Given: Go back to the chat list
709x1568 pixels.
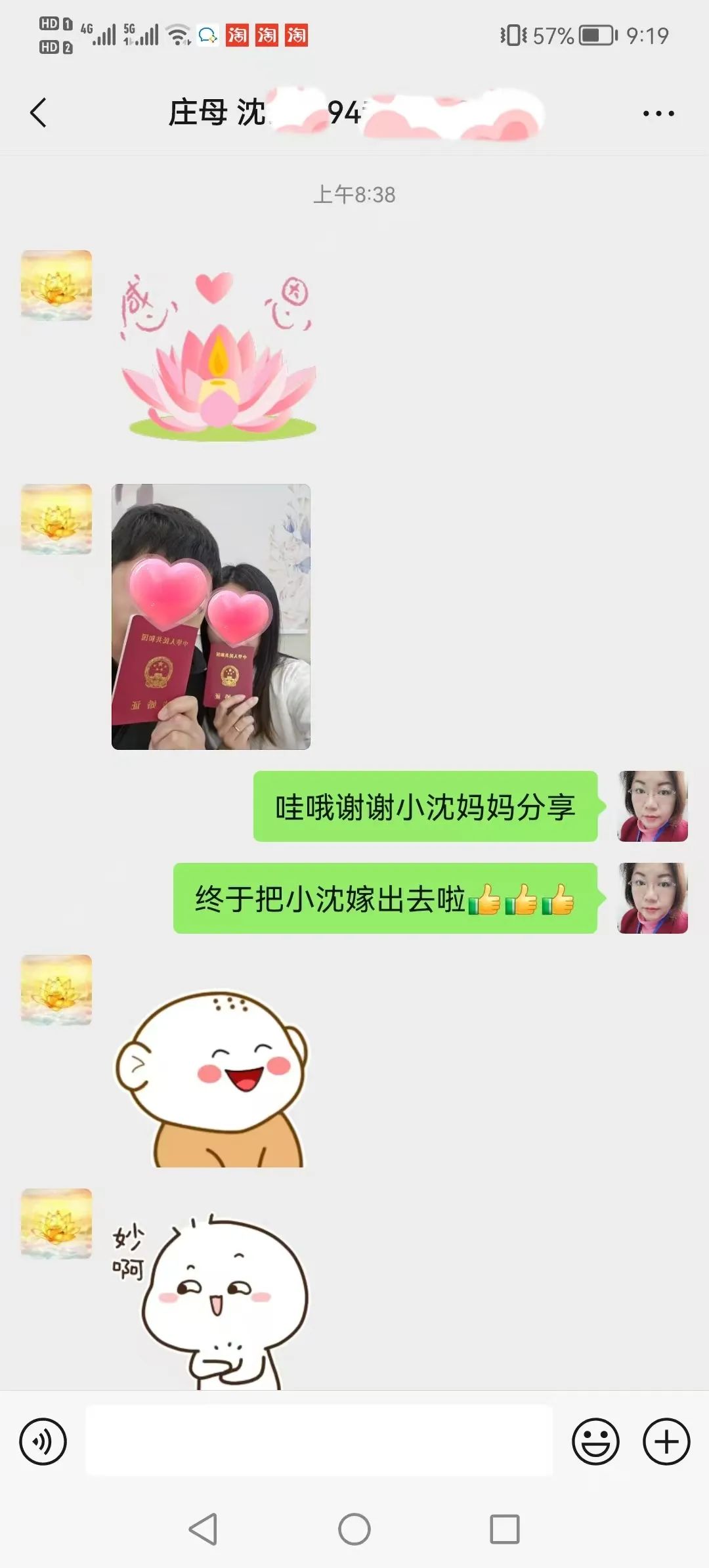Looking at the screenshot, I should click(x=39, y=113).
